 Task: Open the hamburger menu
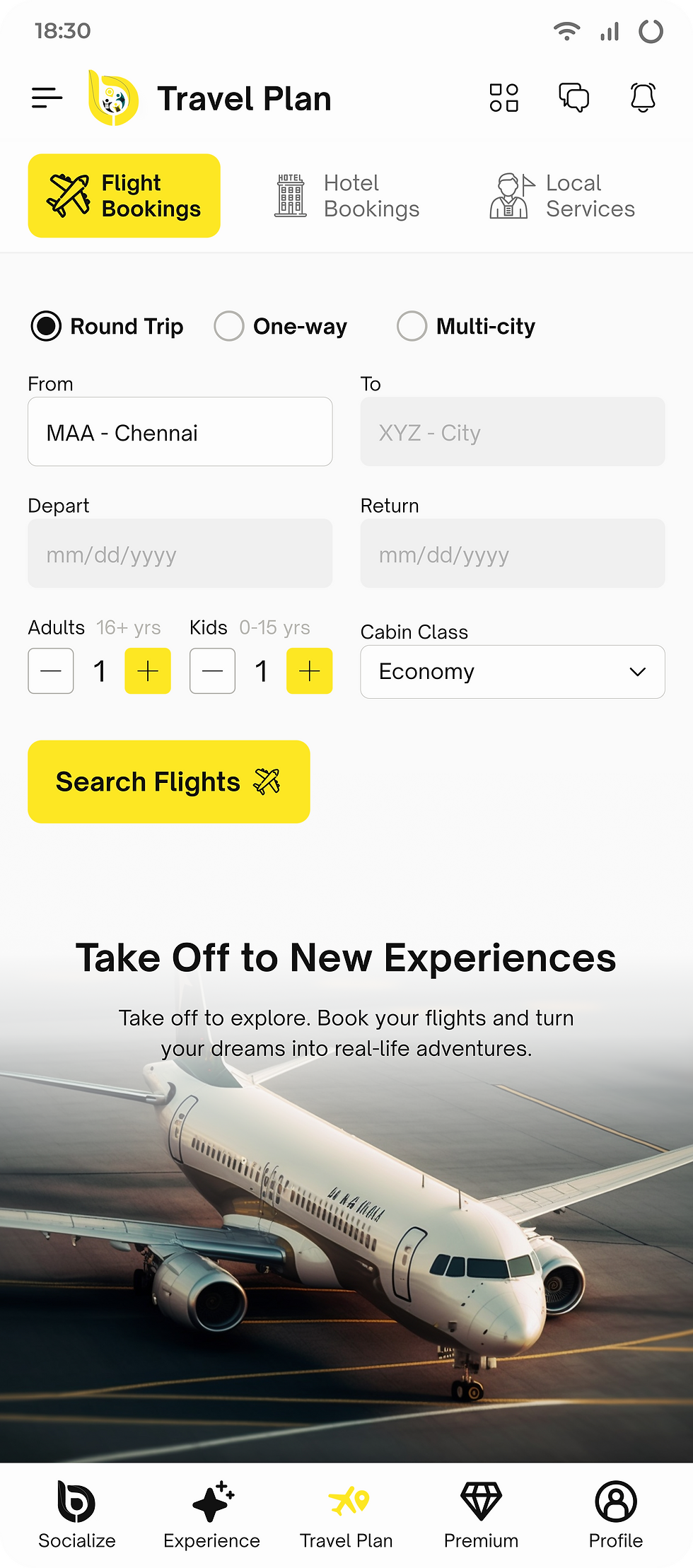click(x=47, y=98)
